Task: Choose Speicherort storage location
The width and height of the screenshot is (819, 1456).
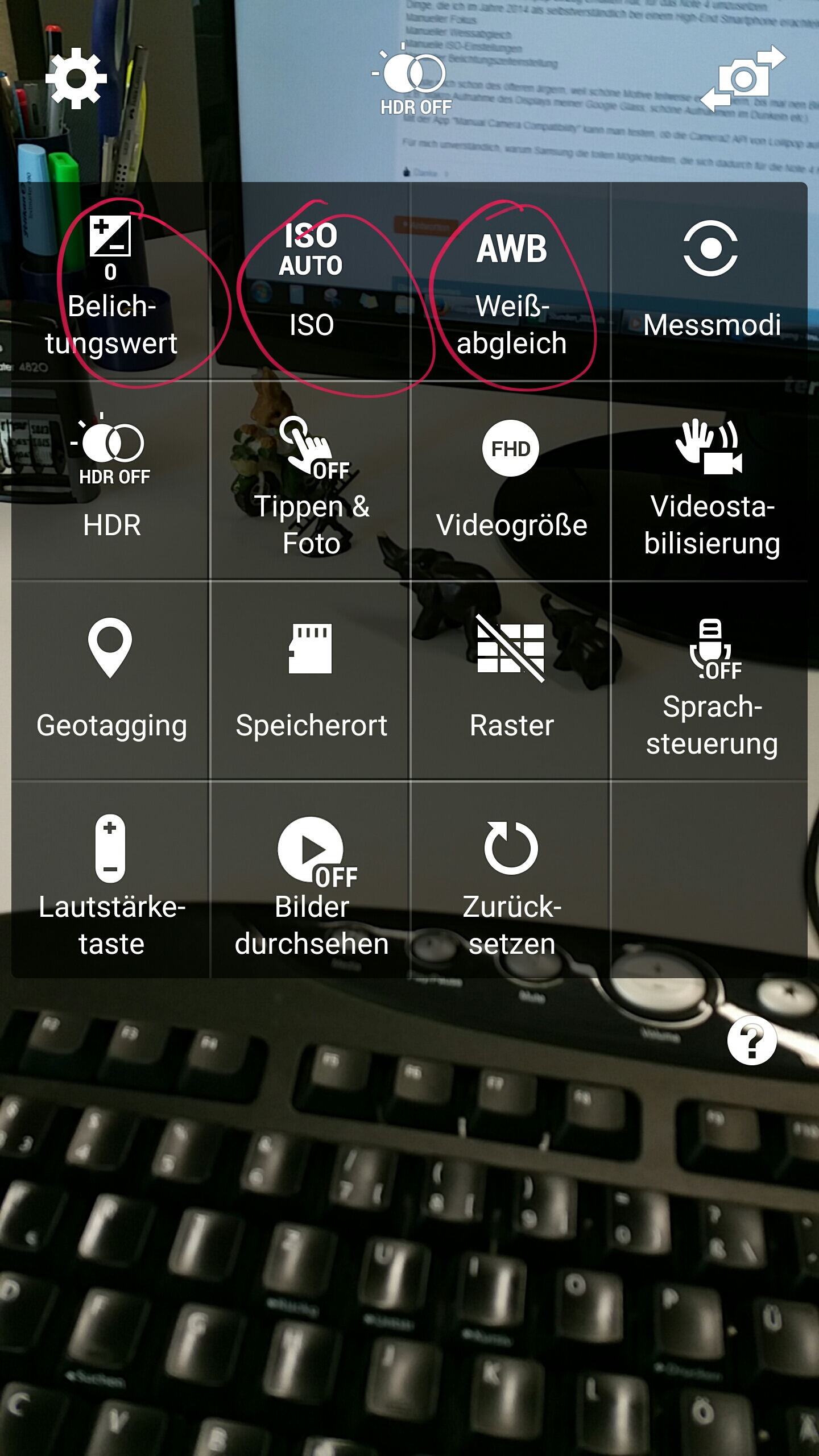Action: 311,681
